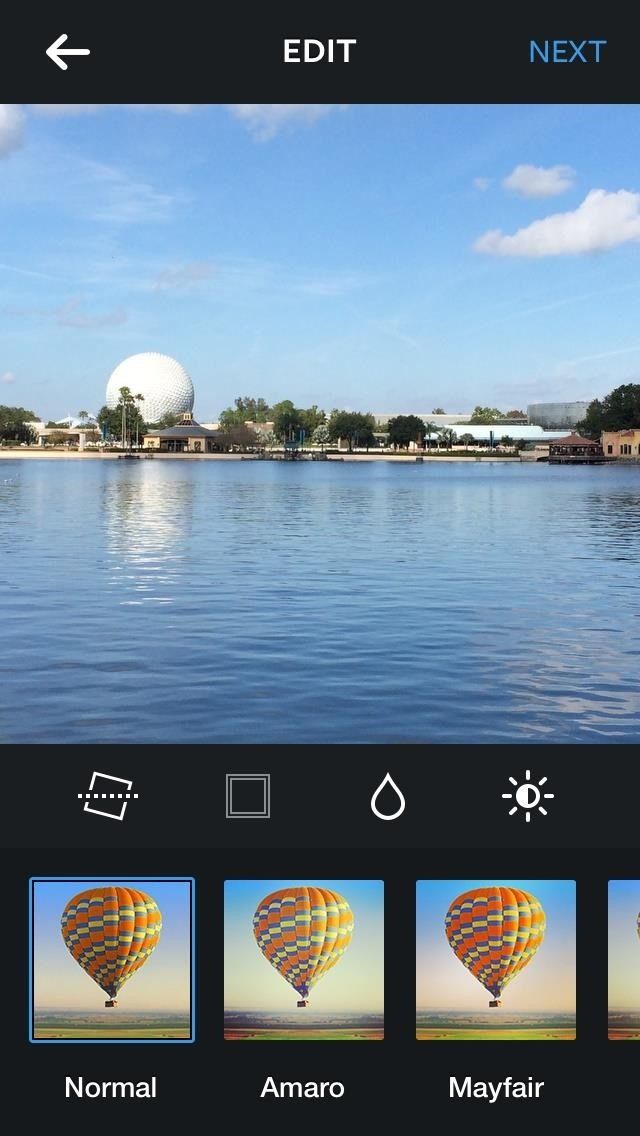The width and height of the screenshot is (640, 1136).
Task: Open the tilt-shift blur droplet tool
Action: (387, 797)
